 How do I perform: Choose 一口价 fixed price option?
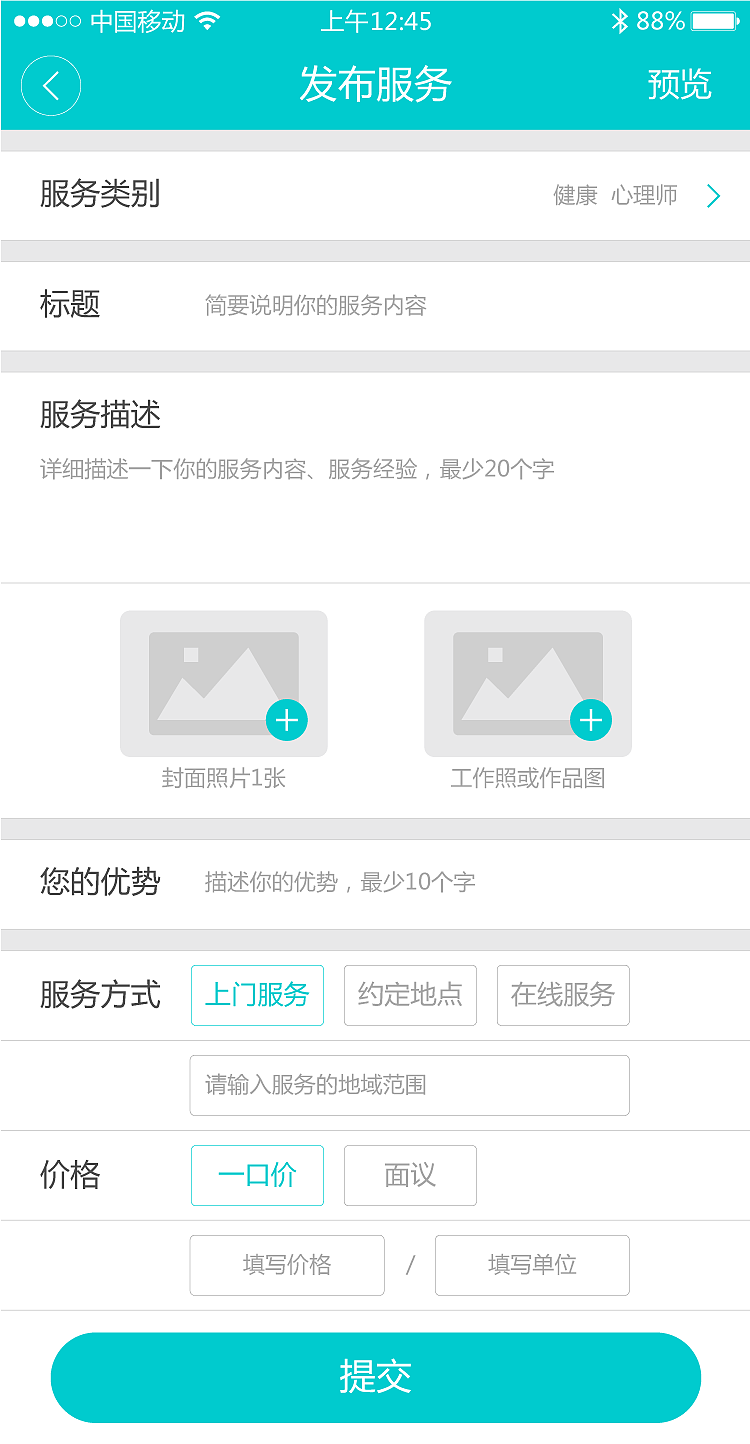tap(257, 1175)
